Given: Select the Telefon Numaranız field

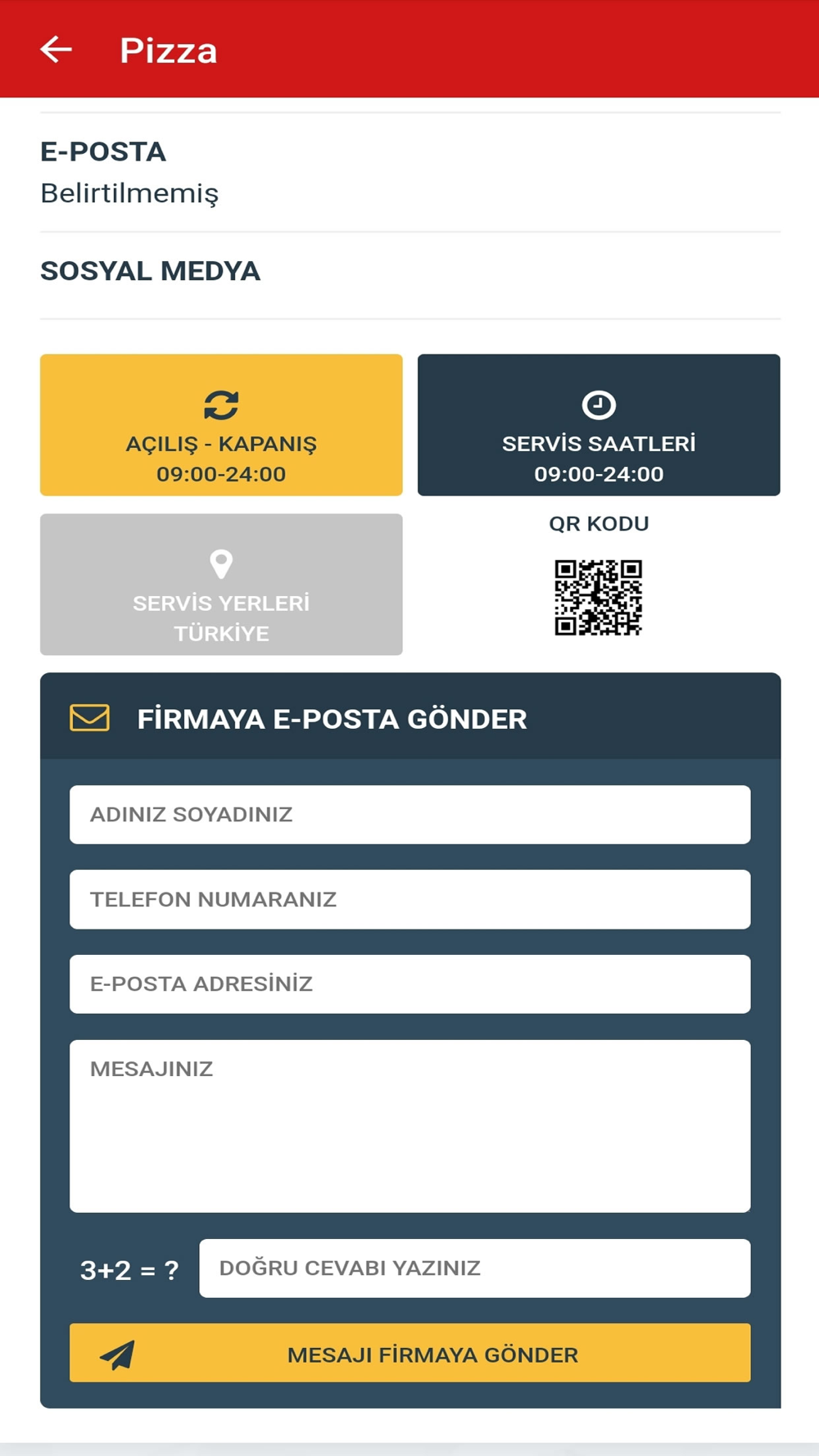Looking at the screenshot, I should [x=409, y=899].
